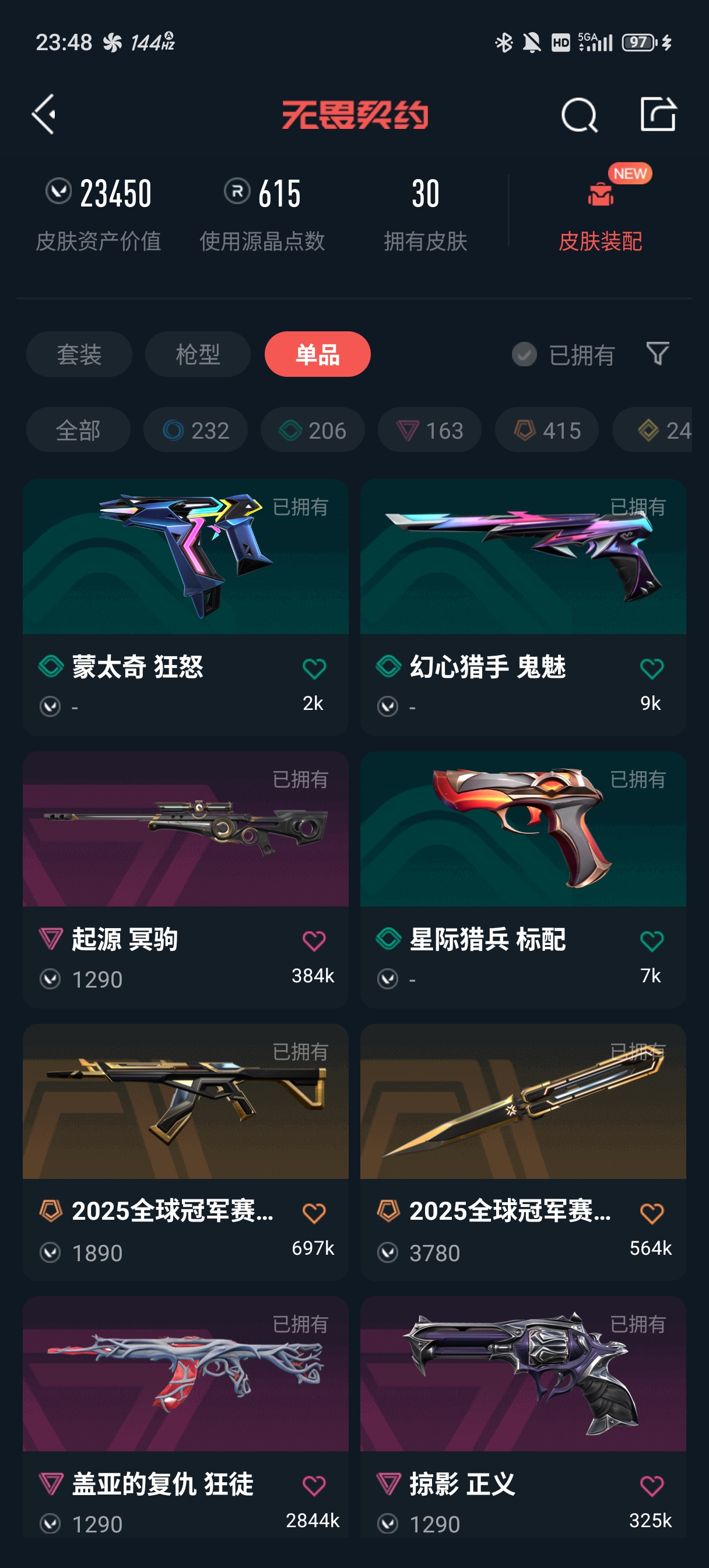Screen dimensions: 709x1568
Task: Like the 幻心猎手 鬼魅 skin
Action: coord(652,669)
